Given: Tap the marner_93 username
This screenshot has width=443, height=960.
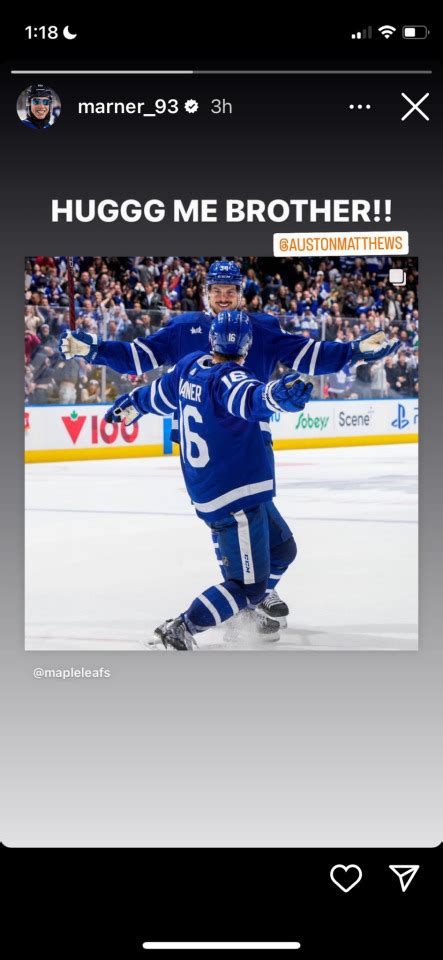Looking at the screenshot, I should [128, 107].
